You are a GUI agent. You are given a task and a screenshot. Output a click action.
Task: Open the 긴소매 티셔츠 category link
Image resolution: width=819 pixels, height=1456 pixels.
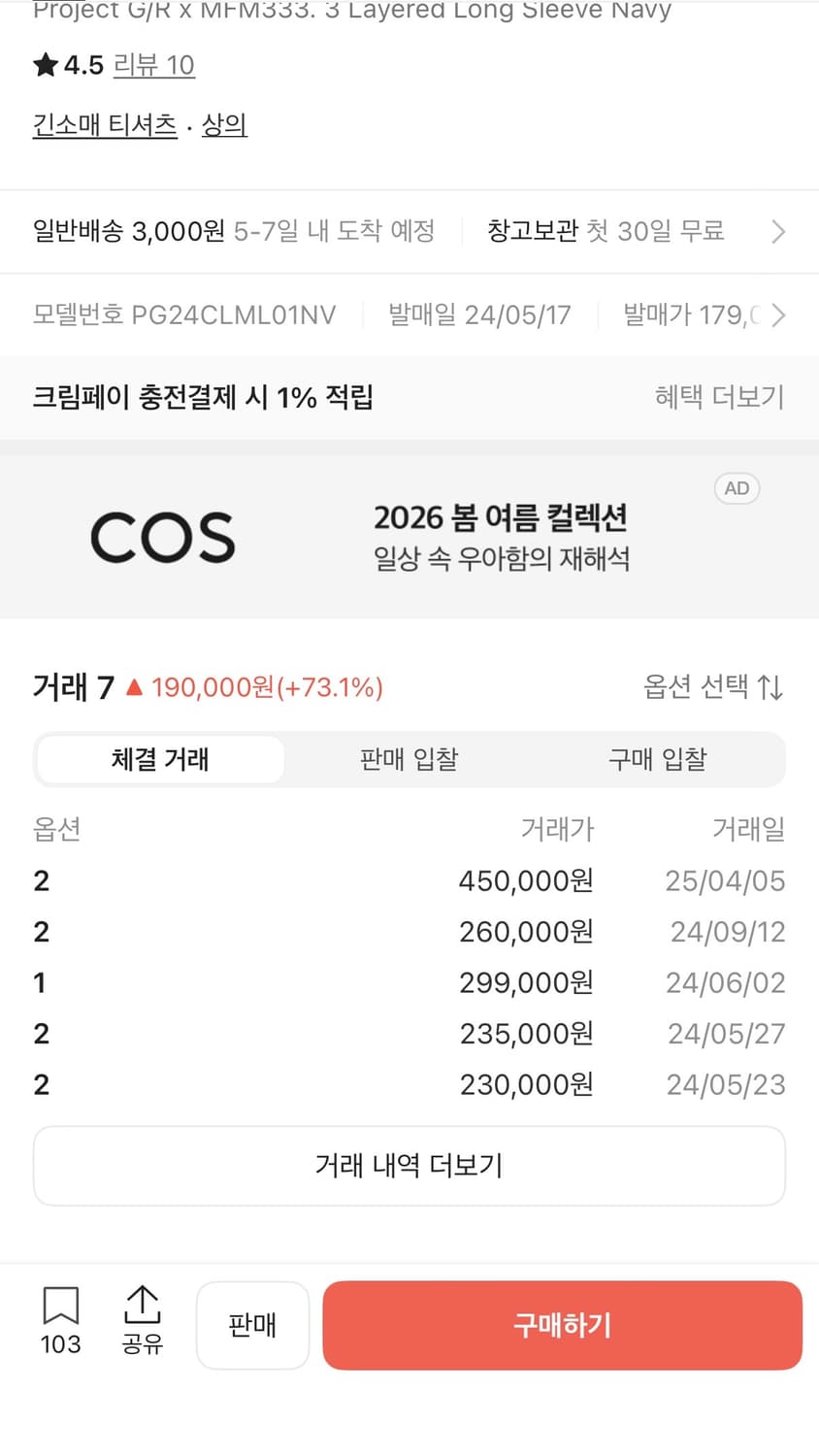pyautogui.click(x=104, y=125)
